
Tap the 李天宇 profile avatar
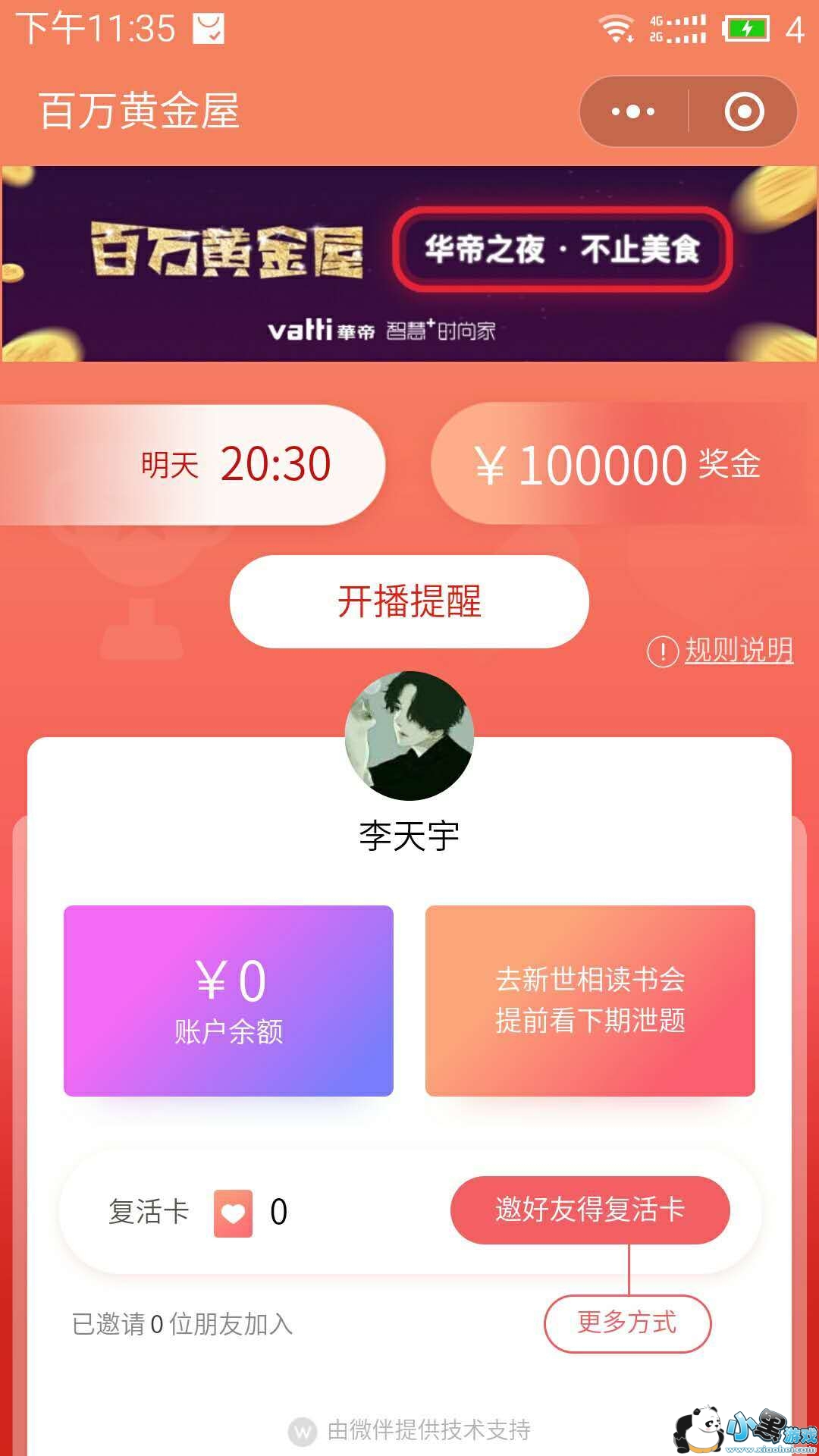[x=409, y=736]
